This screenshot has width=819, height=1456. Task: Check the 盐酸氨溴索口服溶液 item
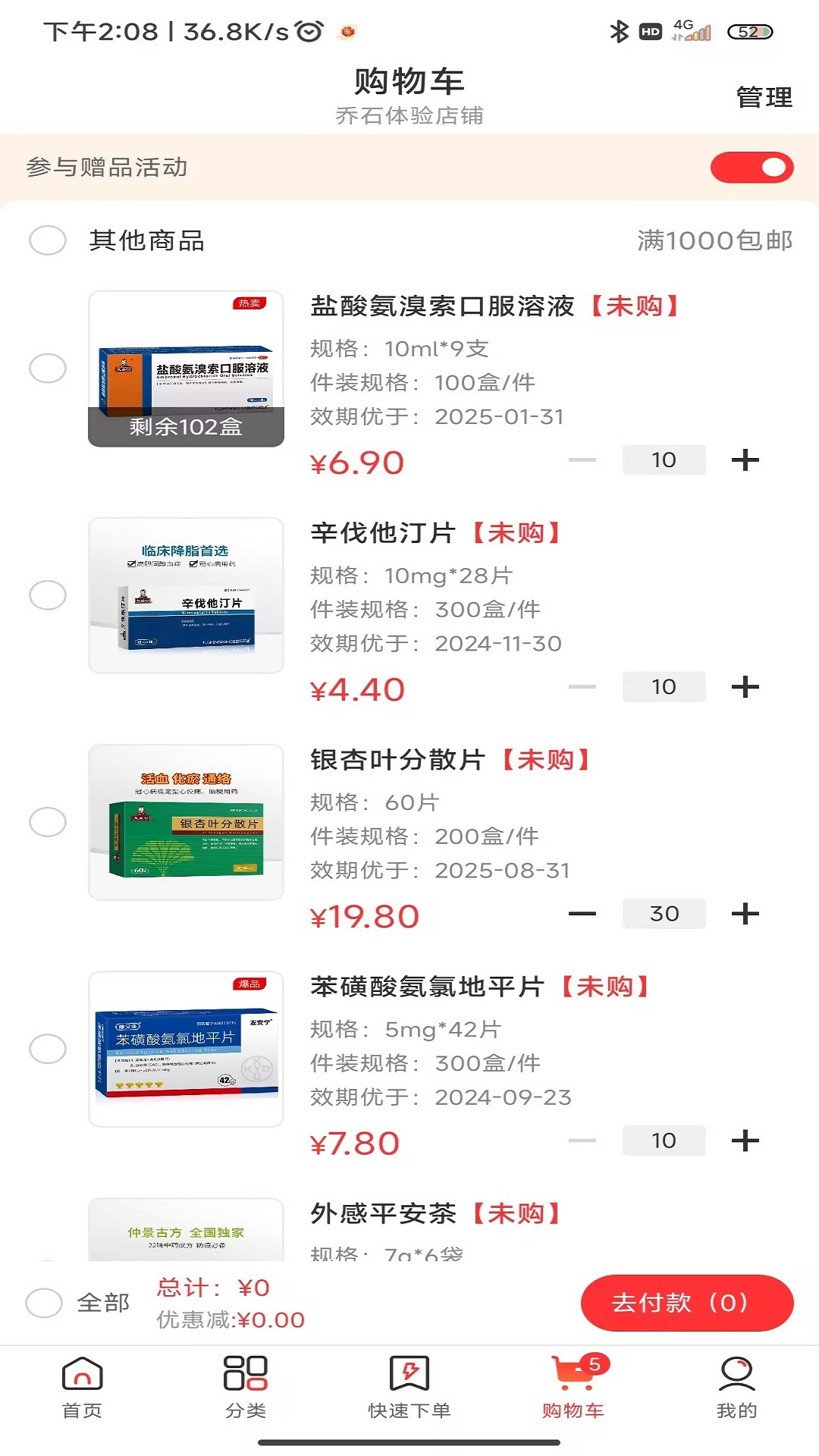[x=48, y=369]
